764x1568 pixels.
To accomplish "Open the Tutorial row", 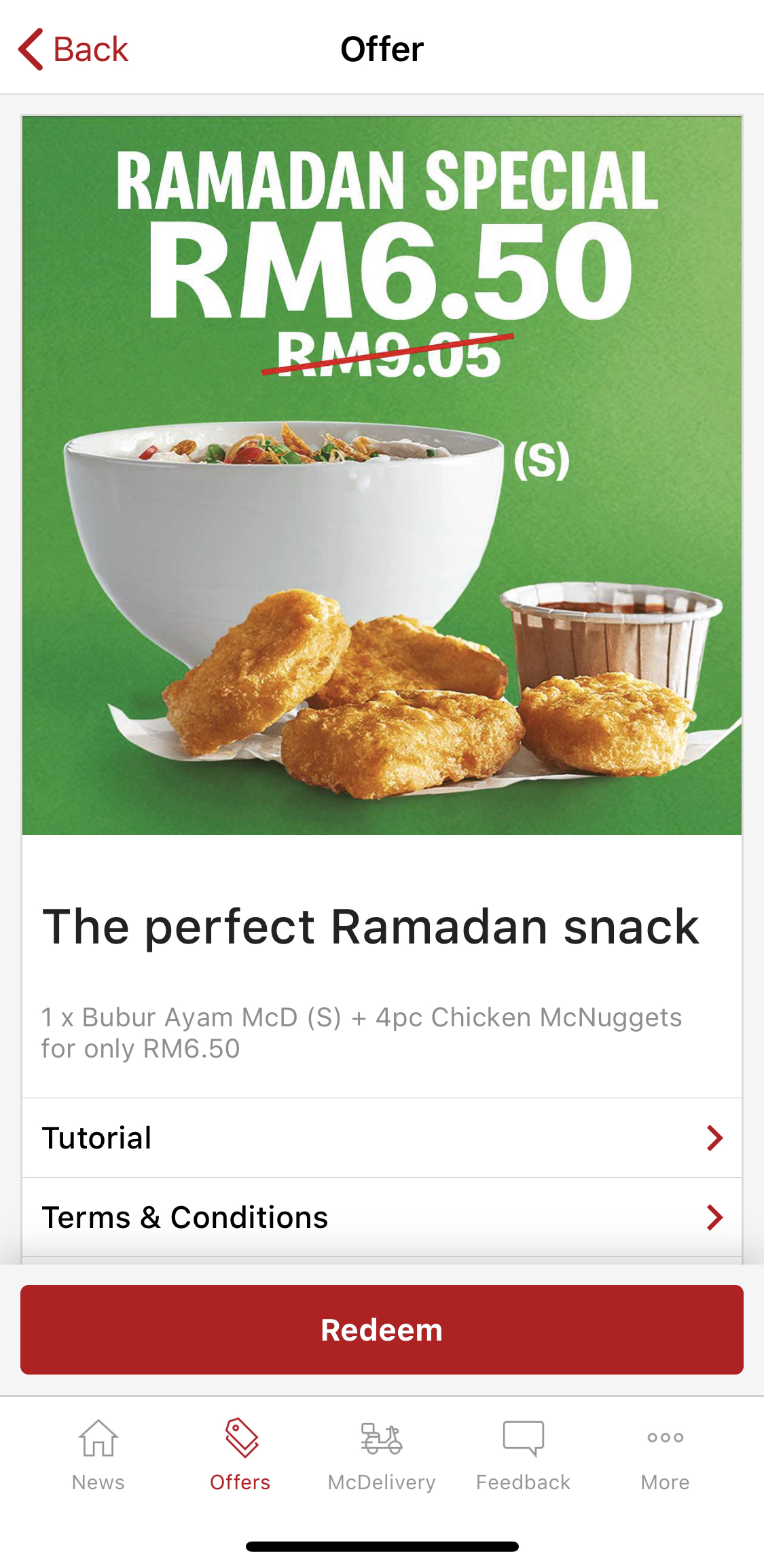I will pyautogui.click(x=382, y=1138).
